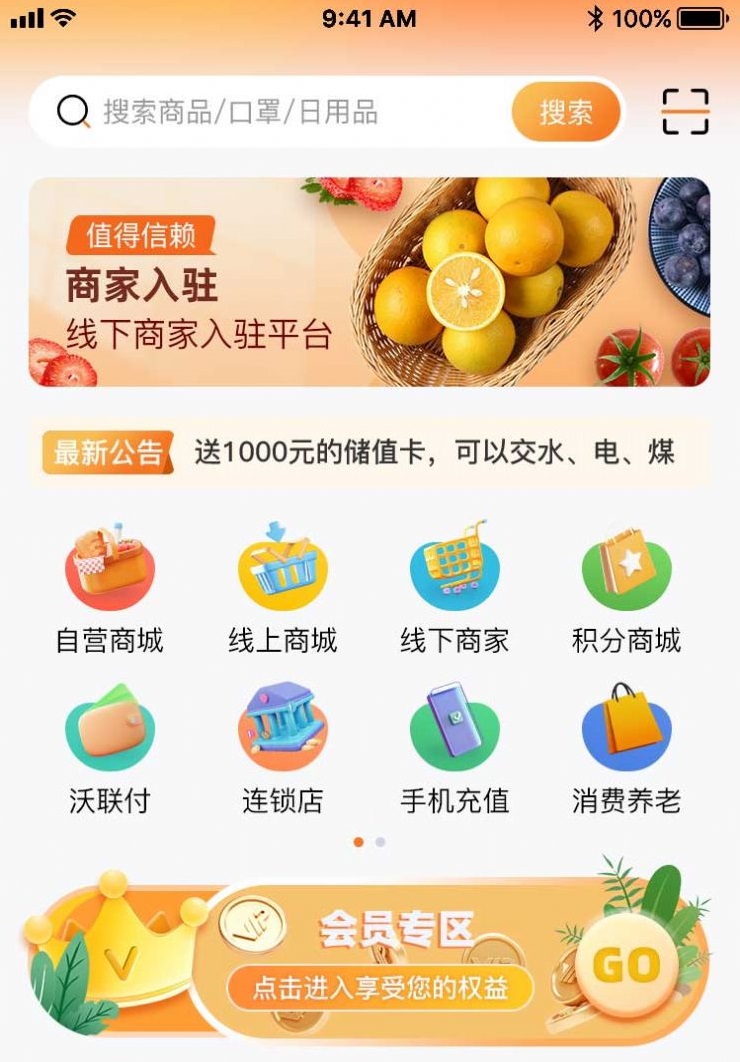Tap the GO button in 会员专区
740x1062 pixels.
click(x=626, y=965)
